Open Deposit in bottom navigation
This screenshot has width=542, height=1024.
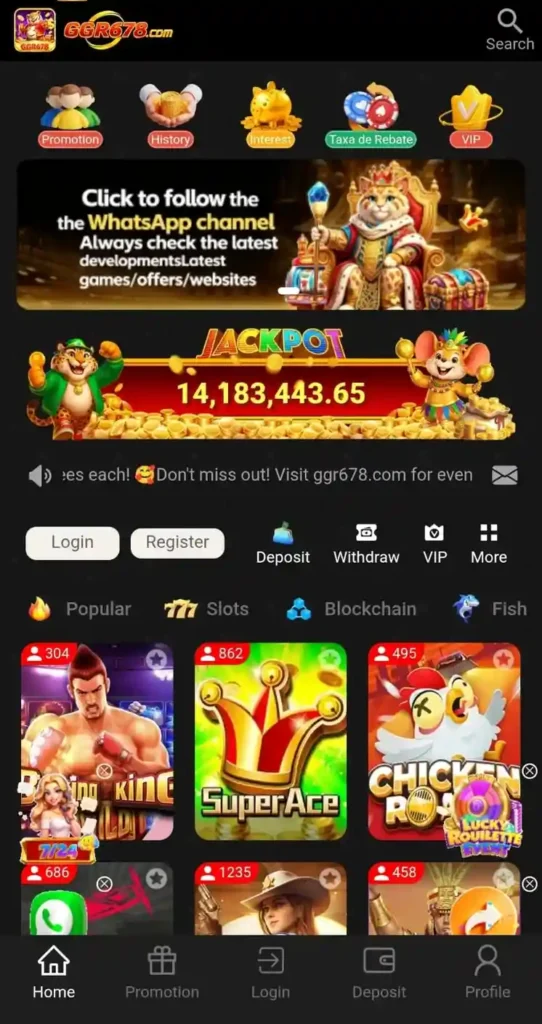(x=379, y=972)
